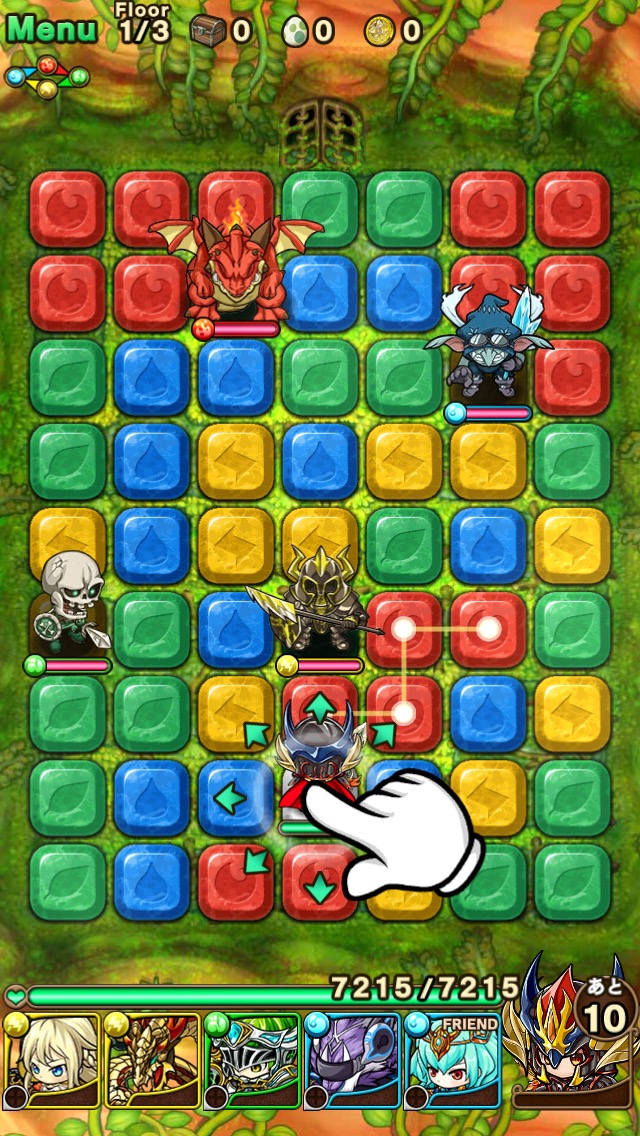This screenshot has height=1136, width=640.
Task: Tap the blonde girl party member portrait
Action: tap(52, 1060)
